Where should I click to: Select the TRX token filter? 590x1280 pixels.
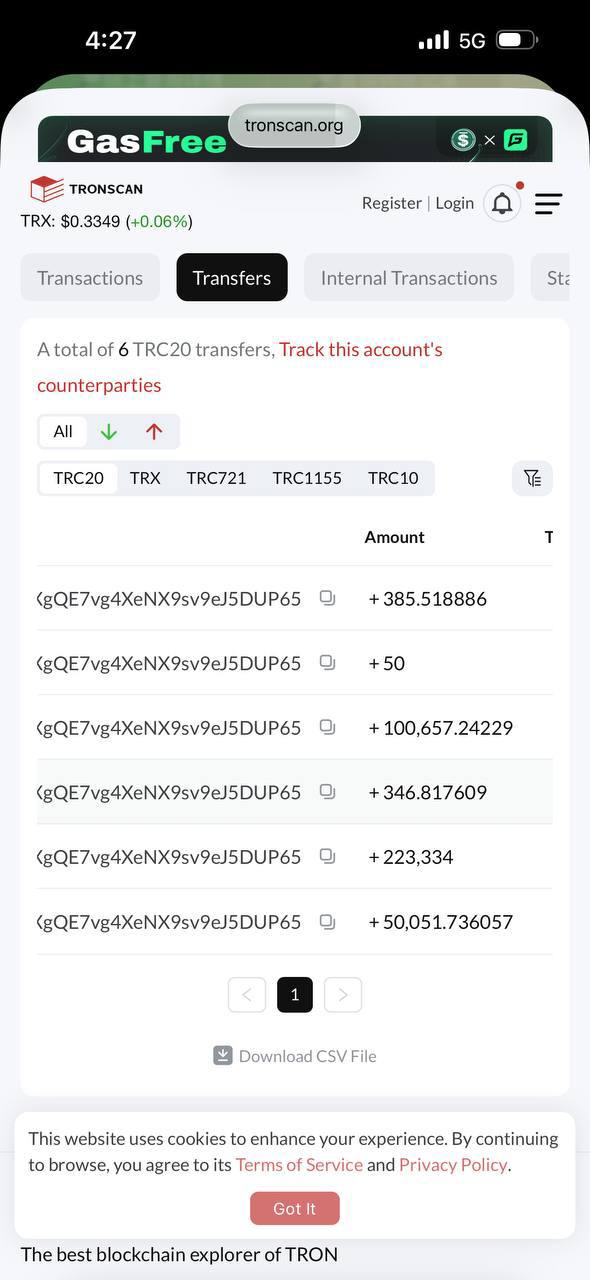coord(145,478)
